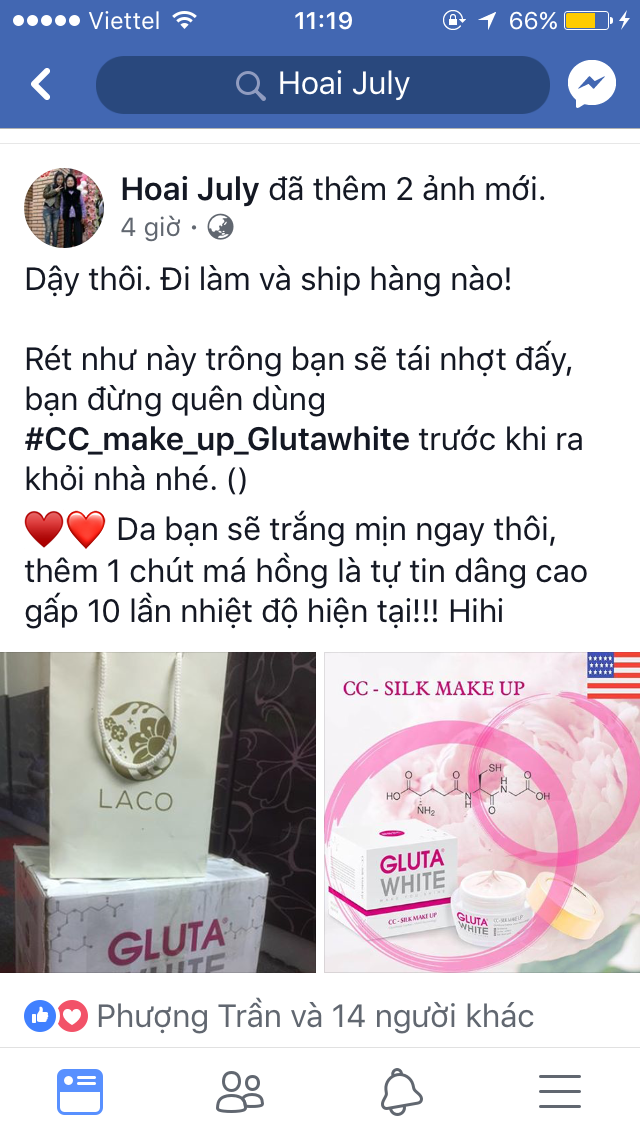Open the hamburger menu tab
The image size is (640, 1136).
click(560, 1092)
